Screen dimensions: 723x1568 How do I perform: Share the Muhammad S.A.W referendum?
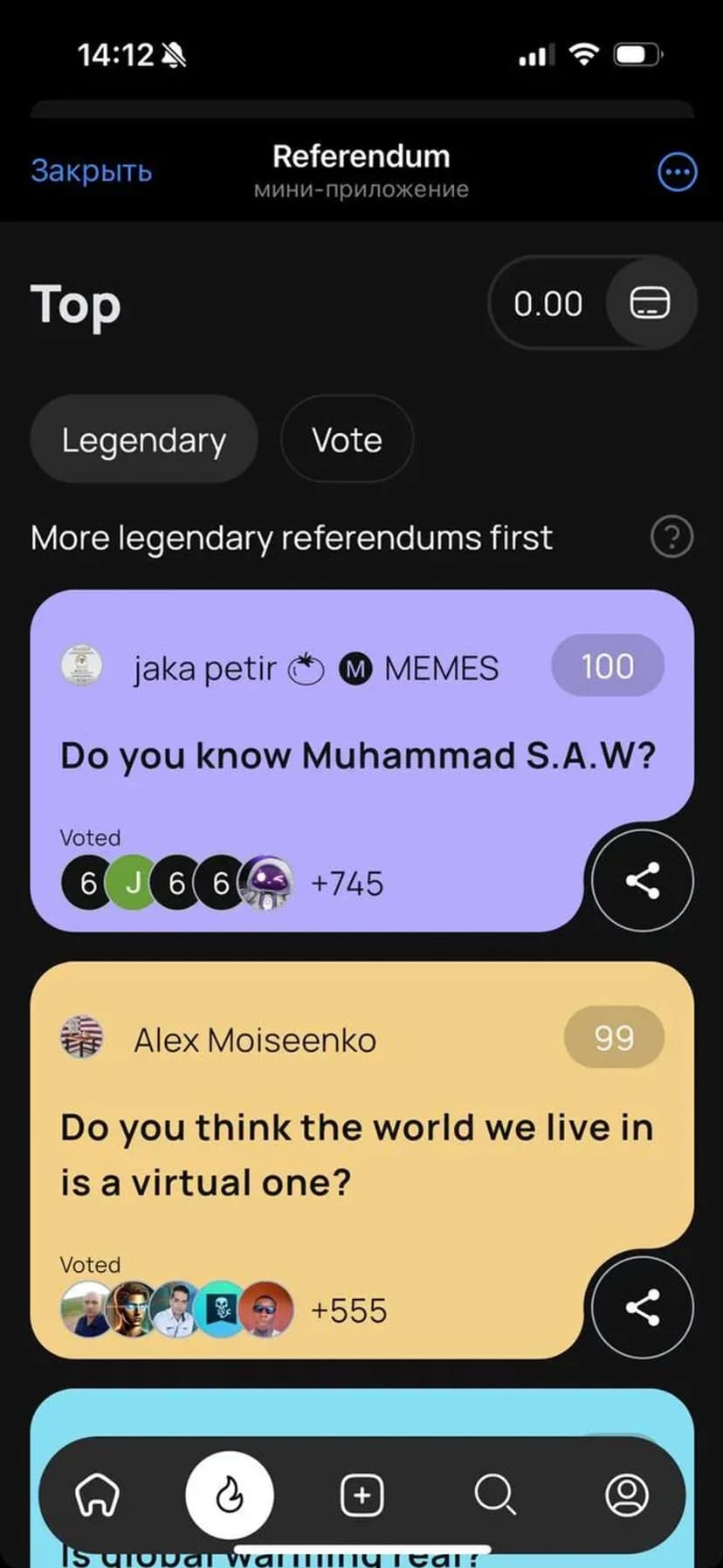point(643,881)
